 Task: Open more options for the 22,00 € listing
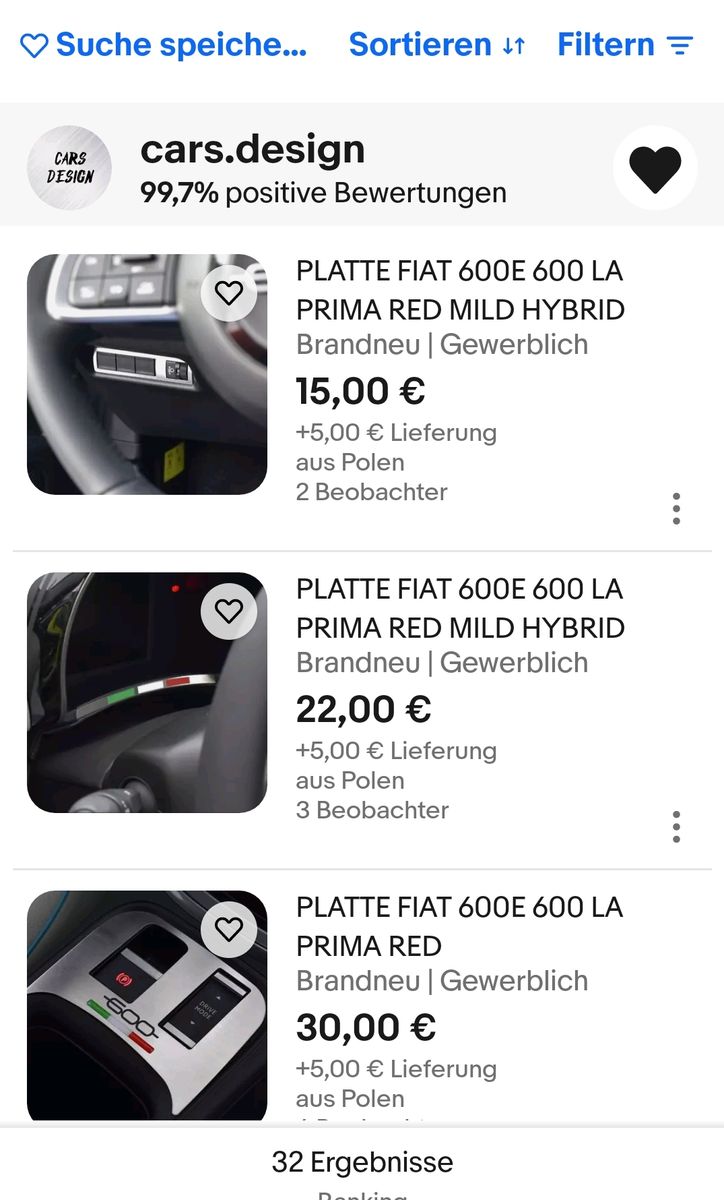[677, 827]
